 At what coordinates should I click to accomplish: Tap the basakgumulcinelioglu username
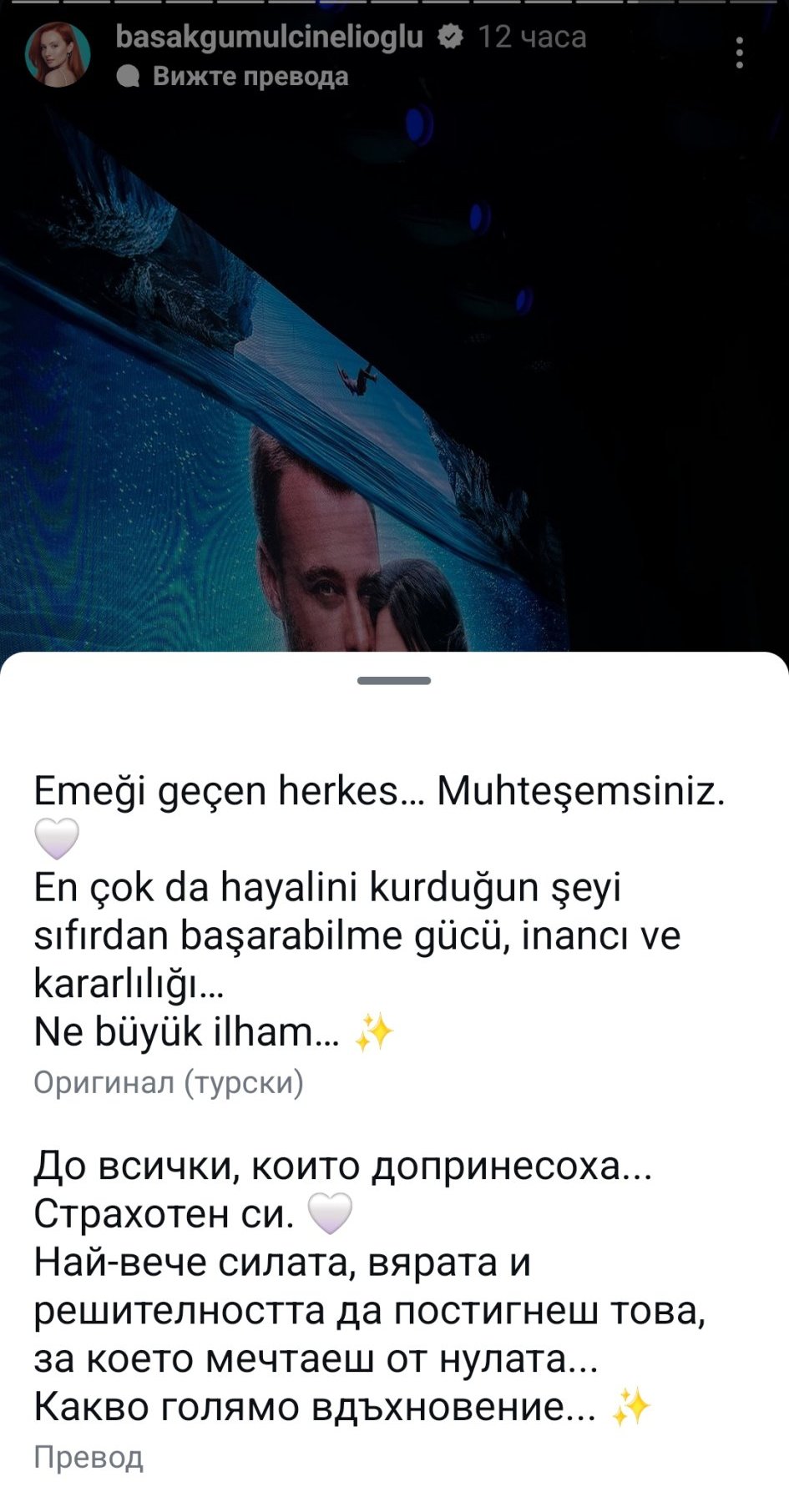coord(269,37)
